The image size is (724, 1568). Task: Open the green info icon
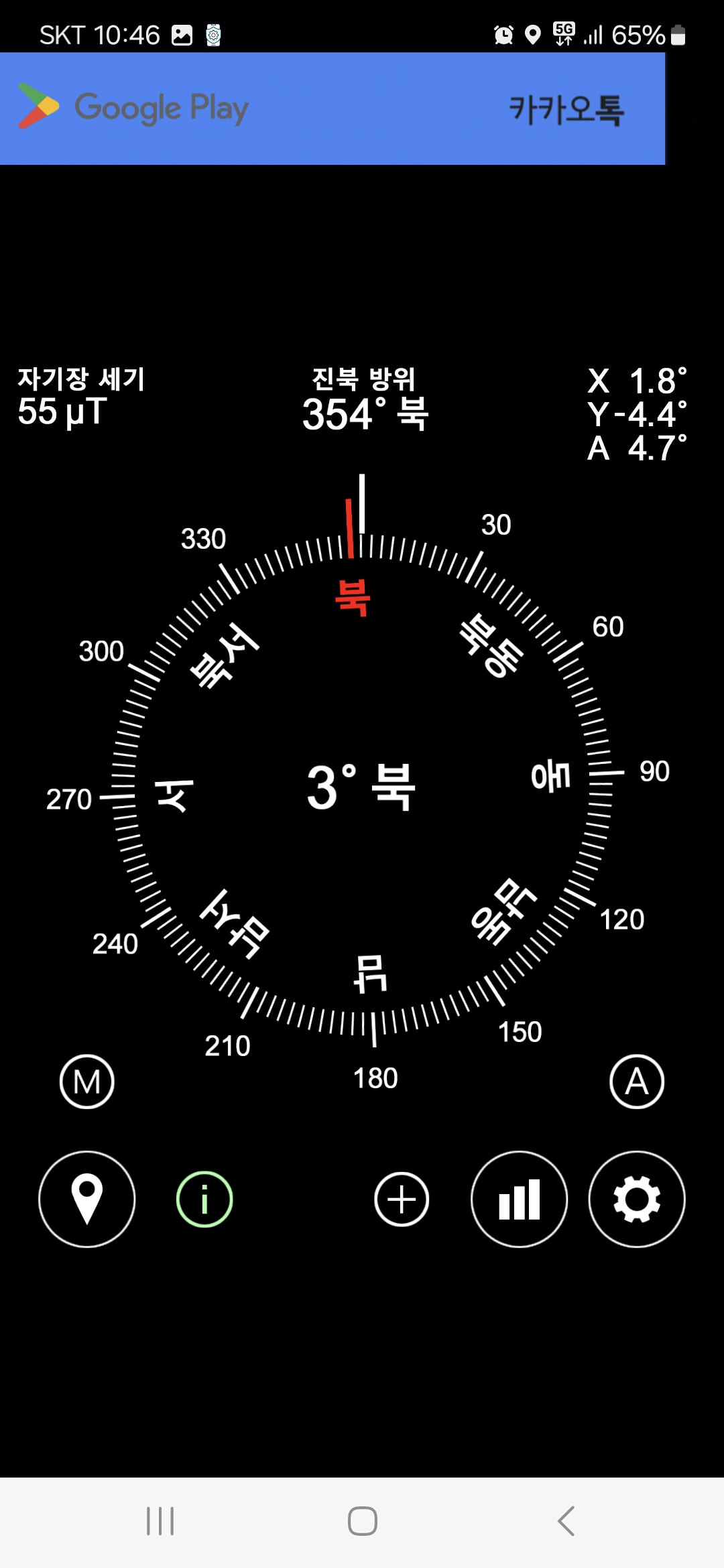click(x=204, y=1199)
